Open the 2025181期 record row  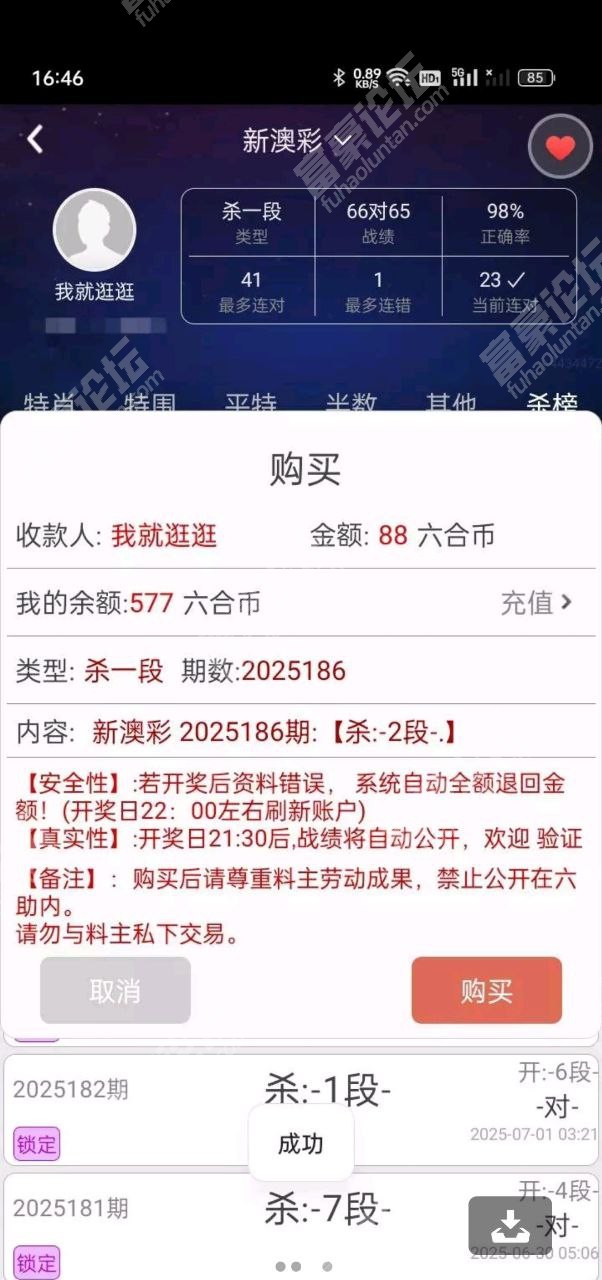[300, 1227]
